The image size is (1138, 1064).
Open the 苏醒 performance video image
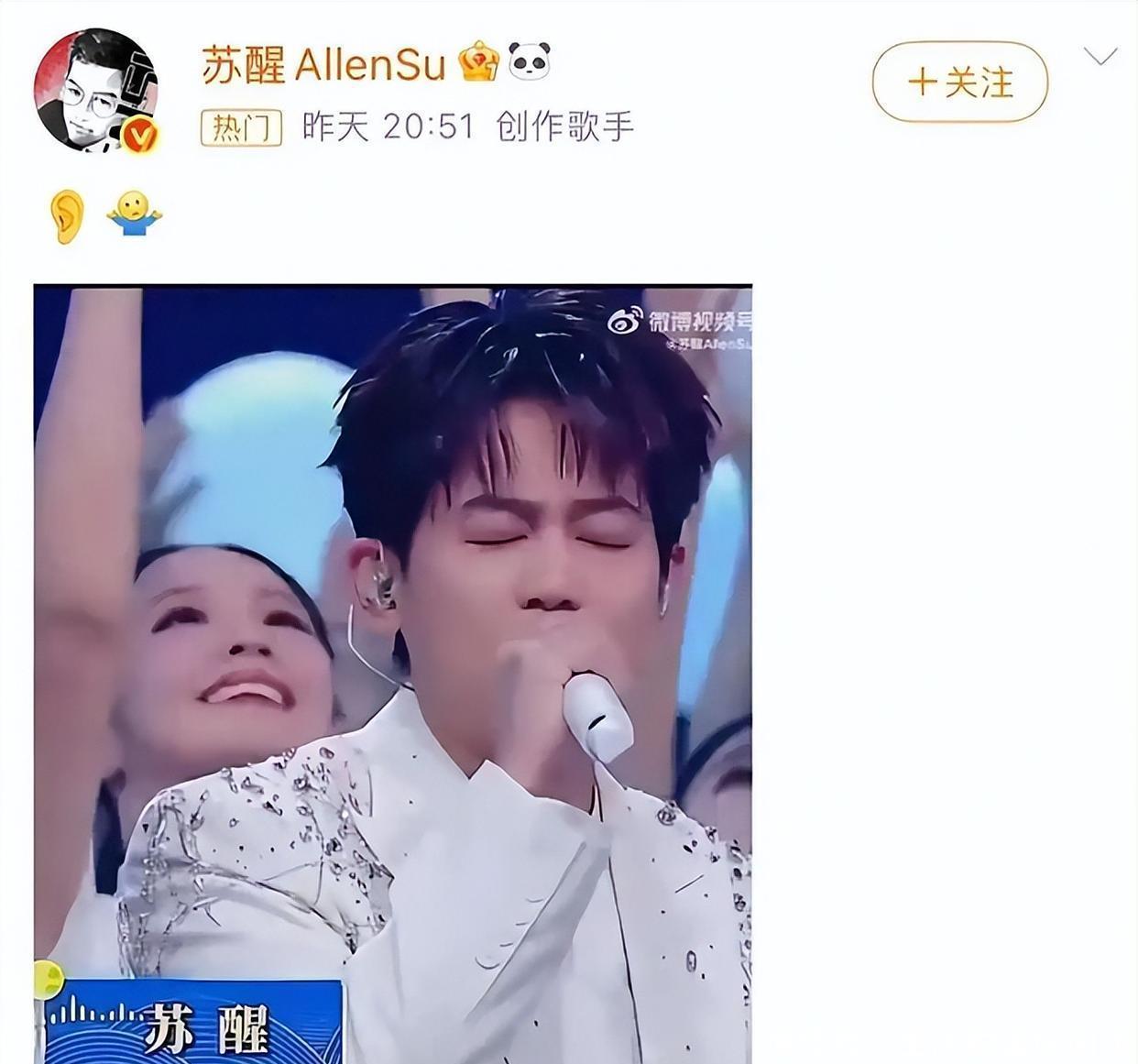pyautogui.click(x=392, y=674)
